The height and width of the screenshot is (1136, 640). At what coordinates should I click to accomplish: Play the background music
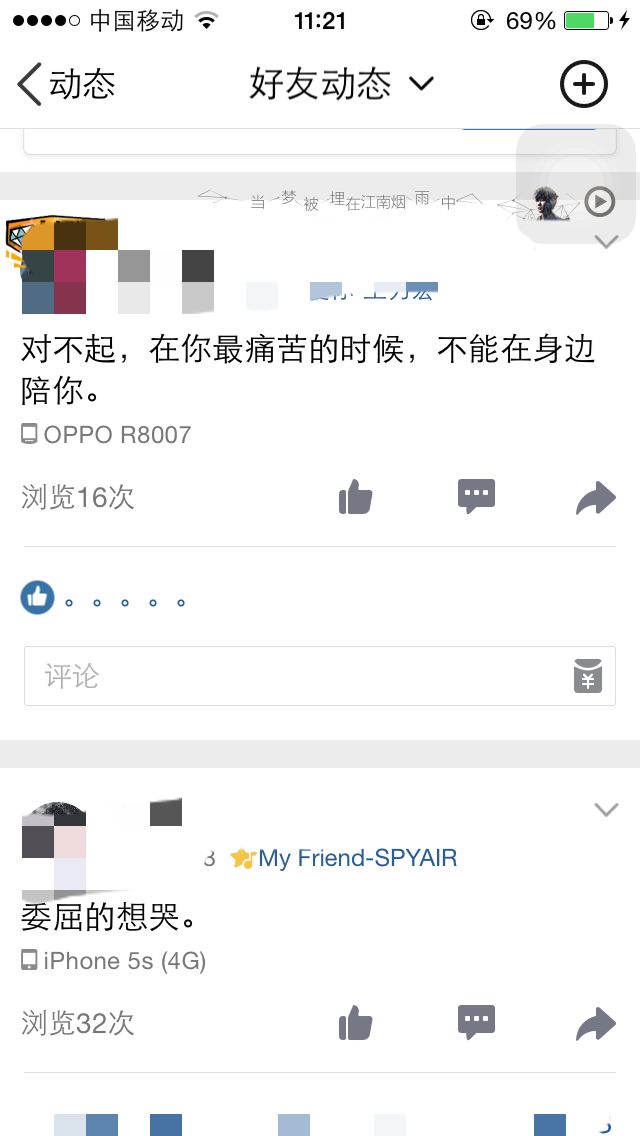599,202
